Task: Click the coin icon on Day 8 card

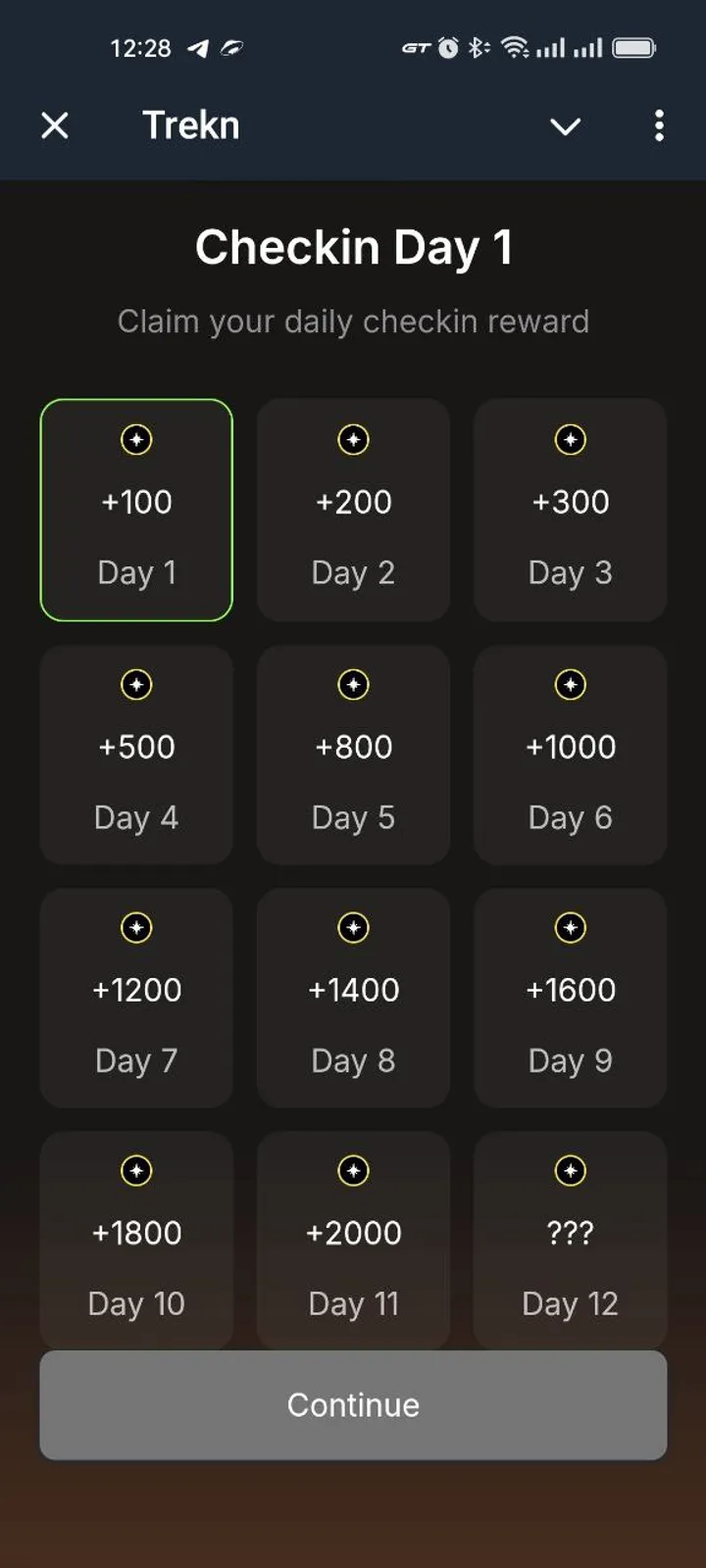Action: tap(353, 928)
